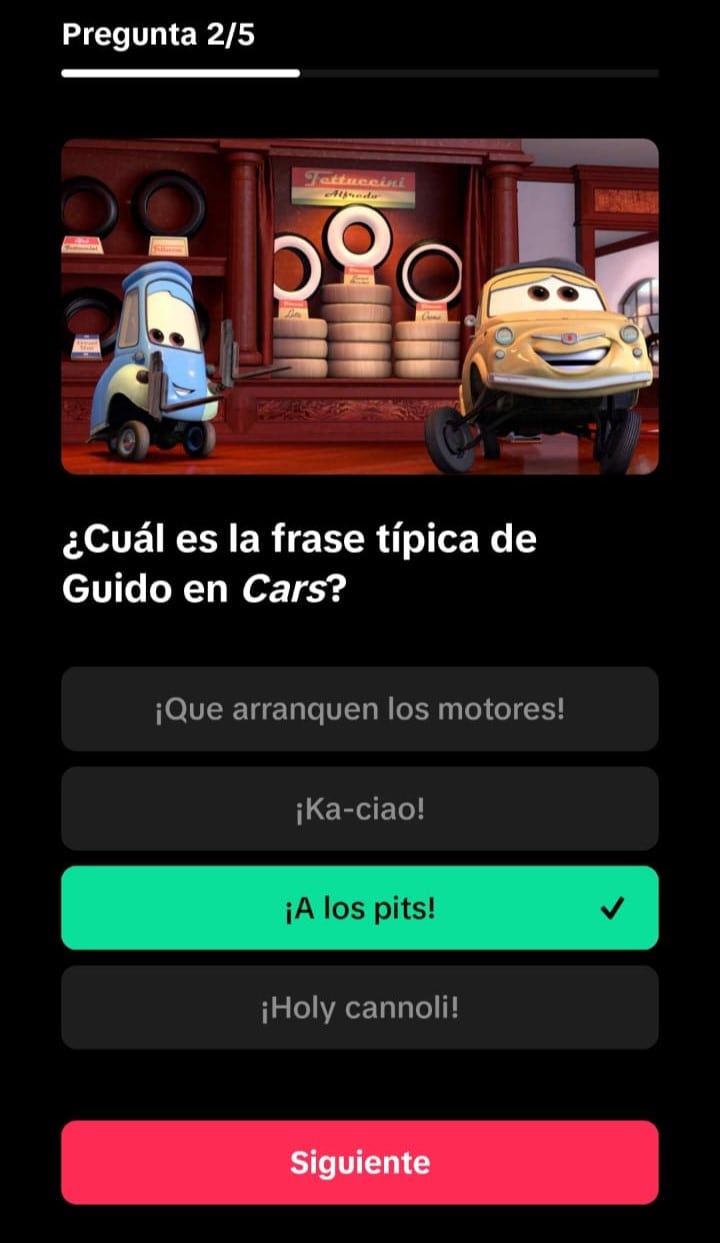Click the last answer option in the list
Viewport: 720px width, 1243px height.
[360, 1007]
